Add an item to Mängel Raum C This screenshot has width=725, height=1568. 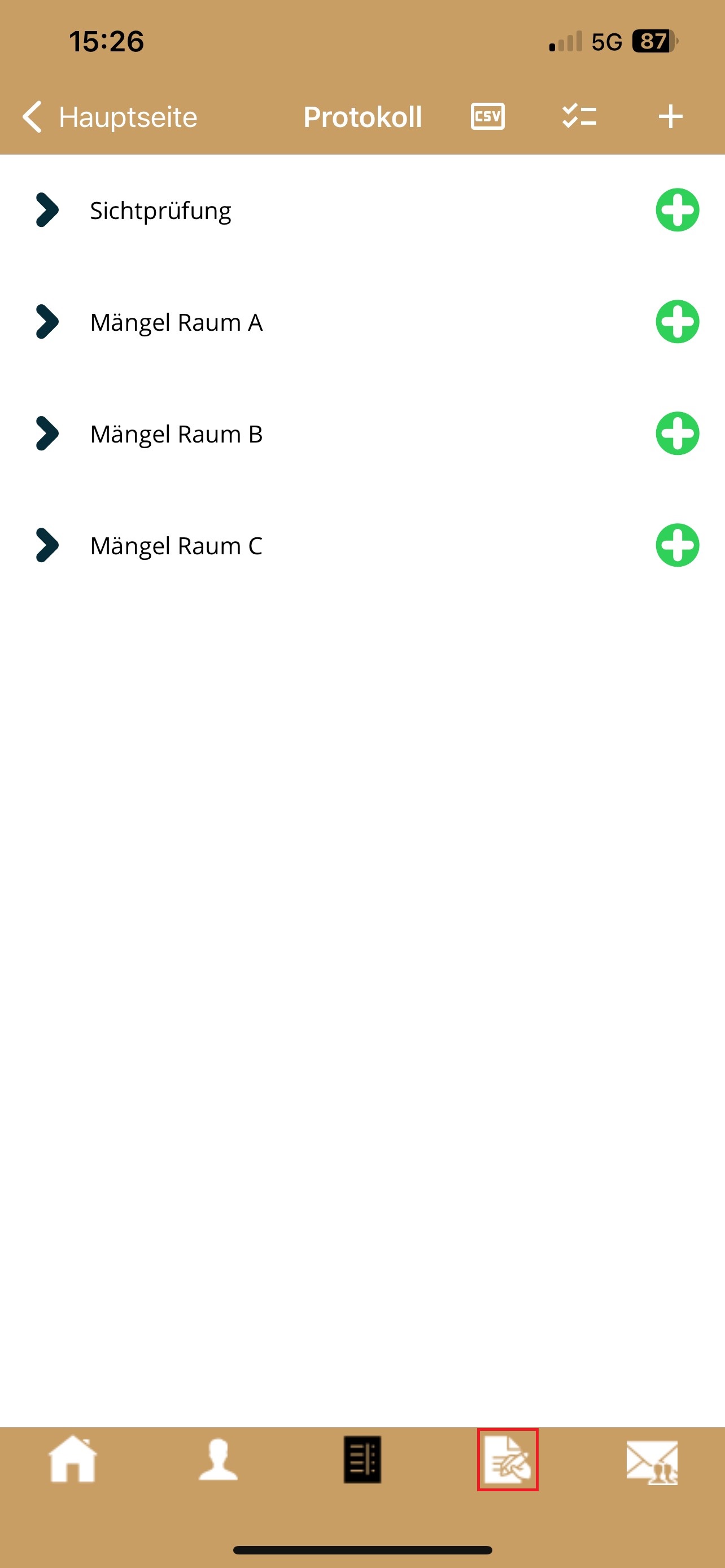click(x=677, y=545)
